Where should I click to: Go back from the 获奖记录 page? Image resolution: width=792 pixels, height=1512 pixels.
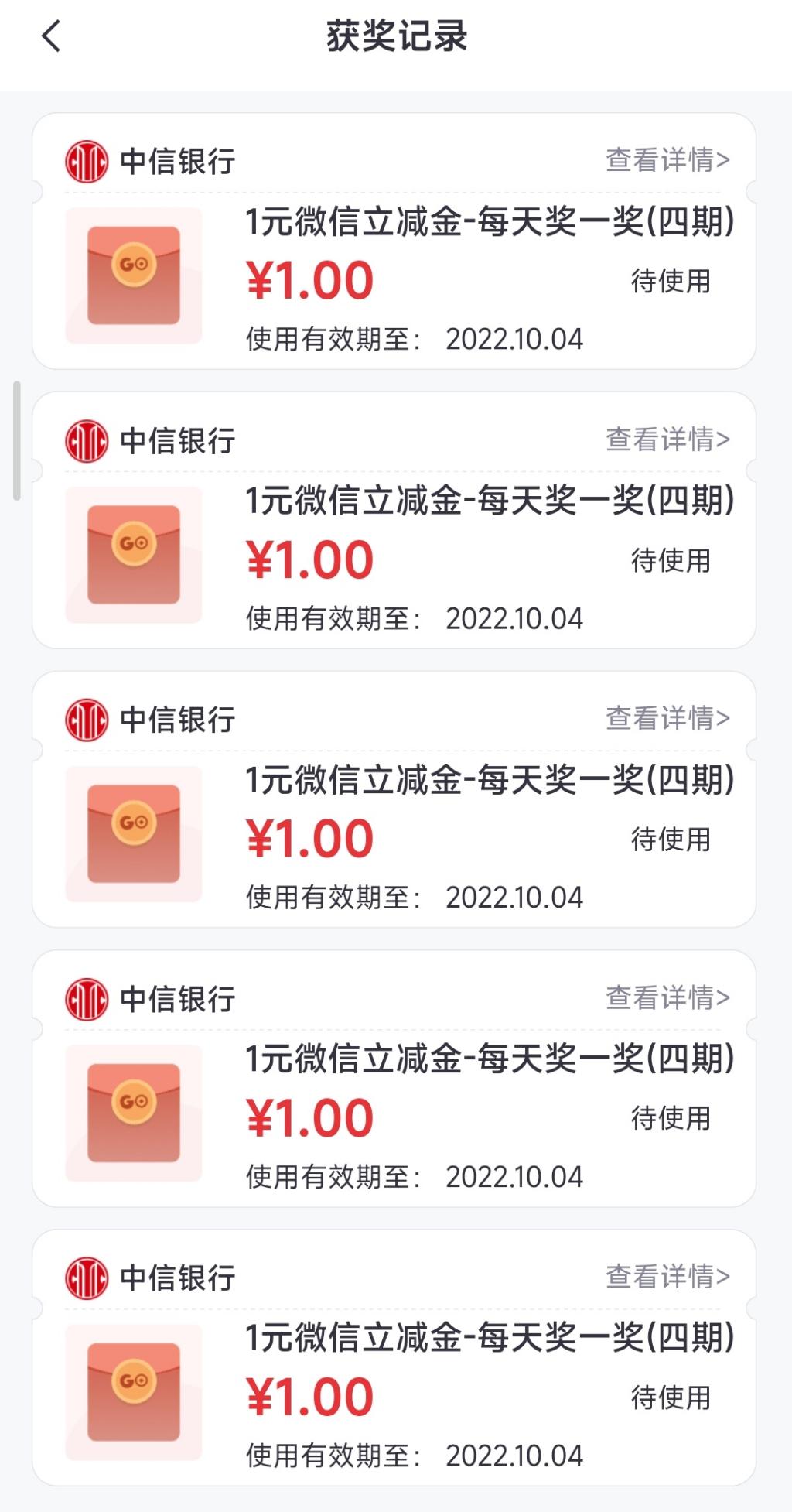click(51, 36)
